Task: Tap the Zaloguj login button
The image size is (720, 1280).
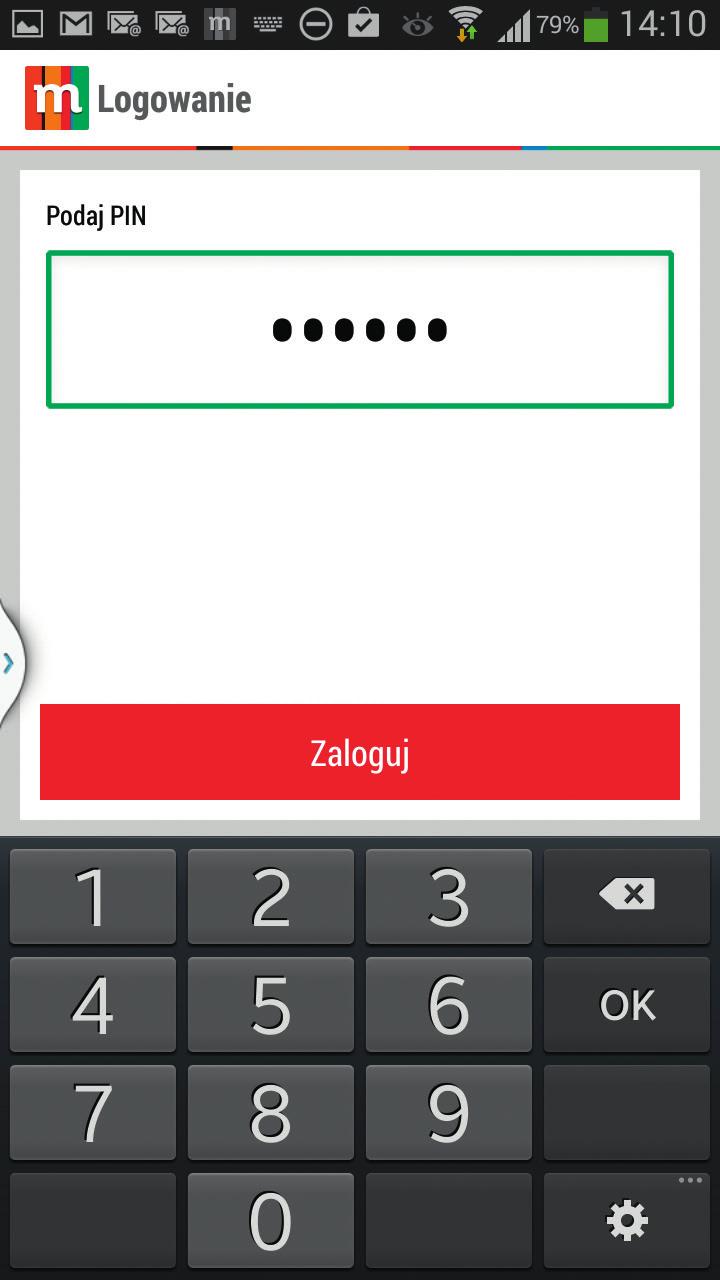Action: 360,752
